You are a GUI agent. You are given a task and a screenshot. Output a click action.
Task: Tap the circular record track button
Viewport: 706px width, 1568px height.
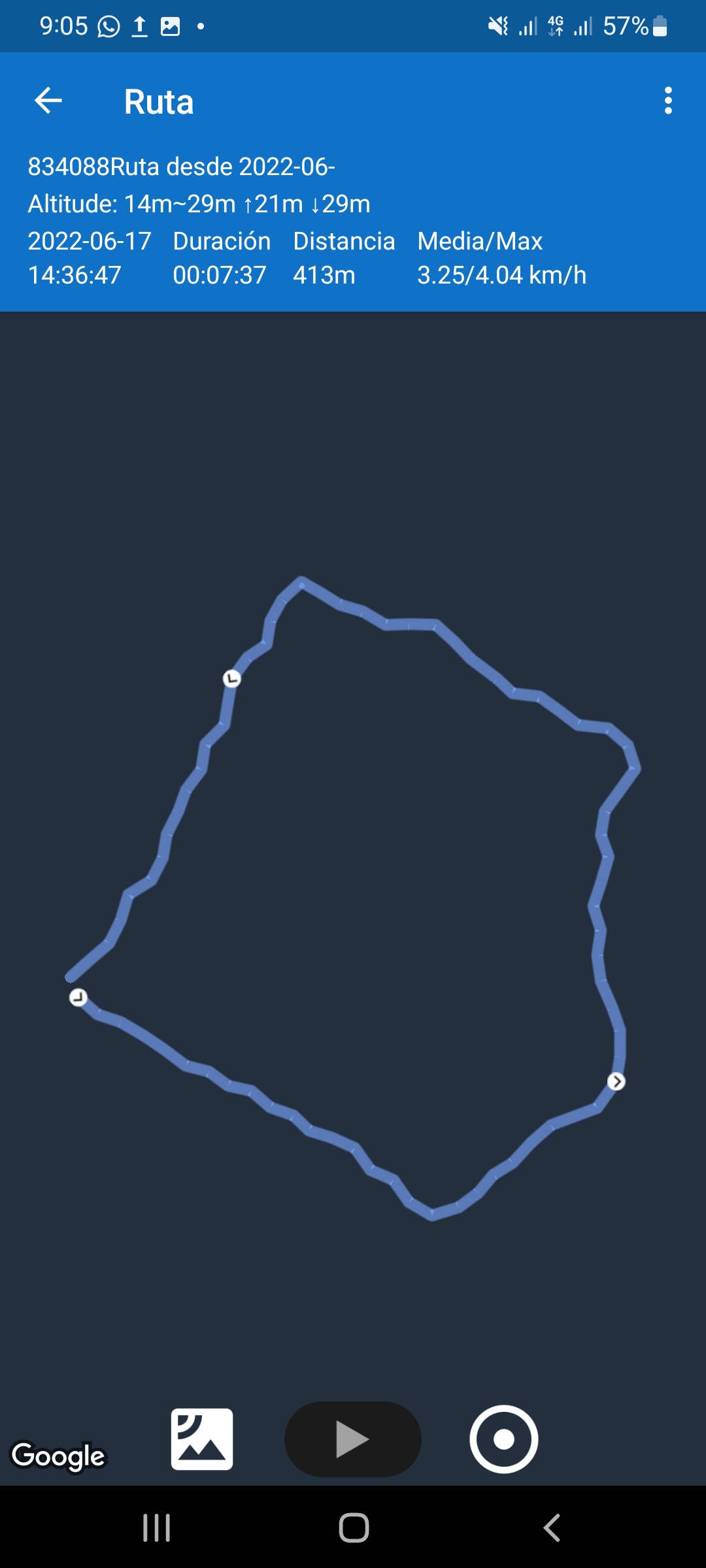pos(503,1439)
